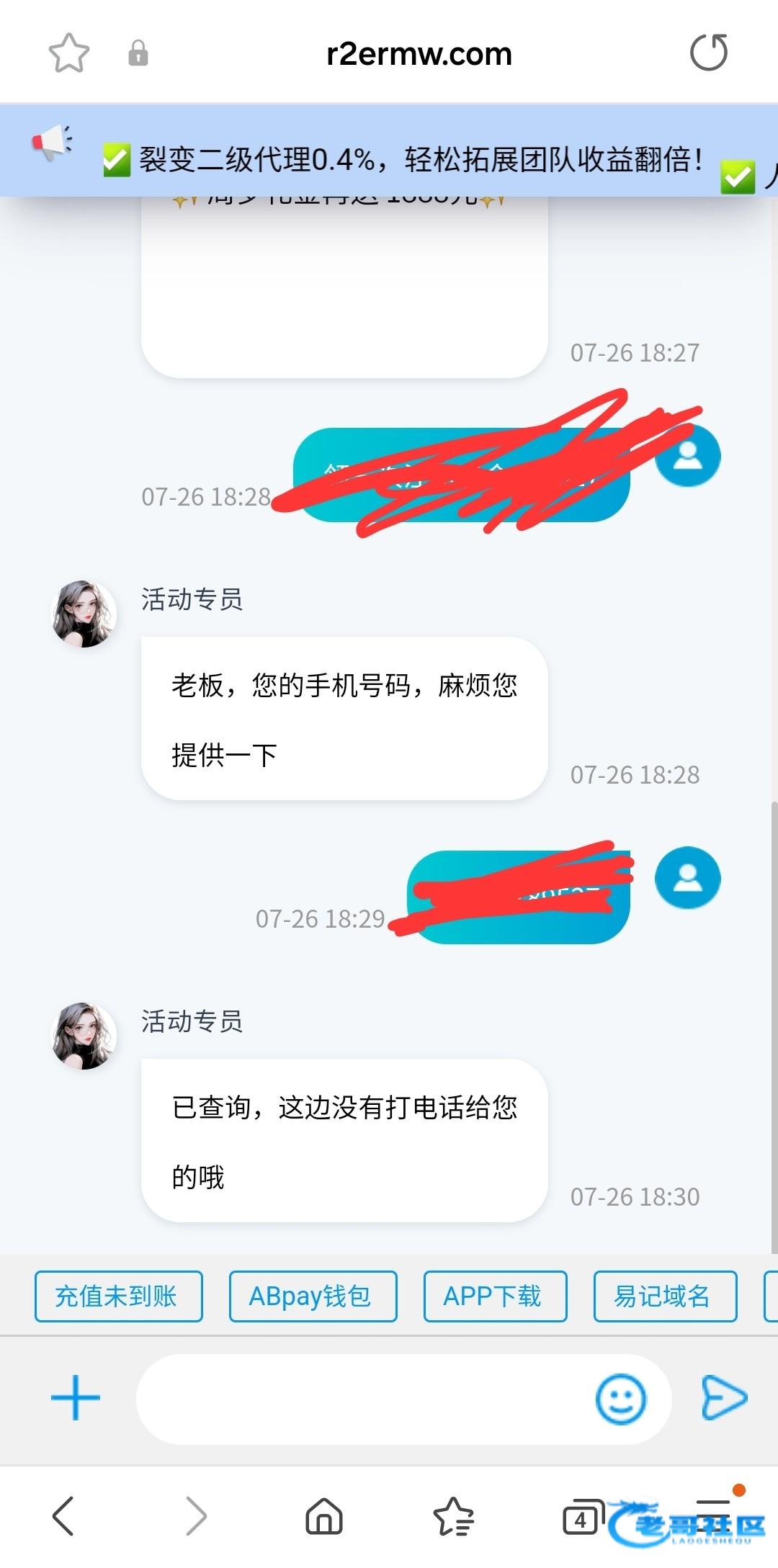Reload the page
Image resolution: width=778 pixels, height=1568 pixels.
pos(709,53)
